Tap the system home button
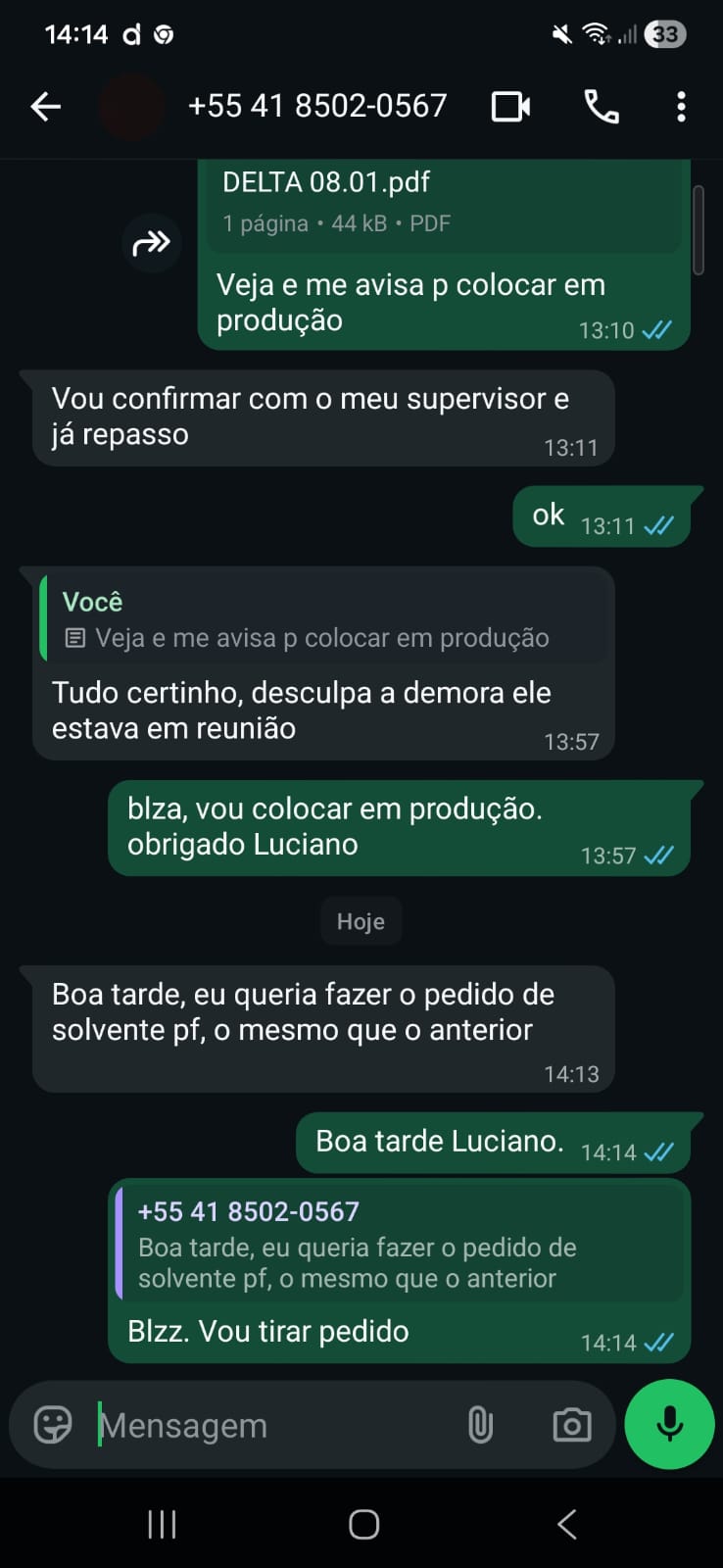This screenshot has width=723, height=1568. click(x=363, y=1524)
